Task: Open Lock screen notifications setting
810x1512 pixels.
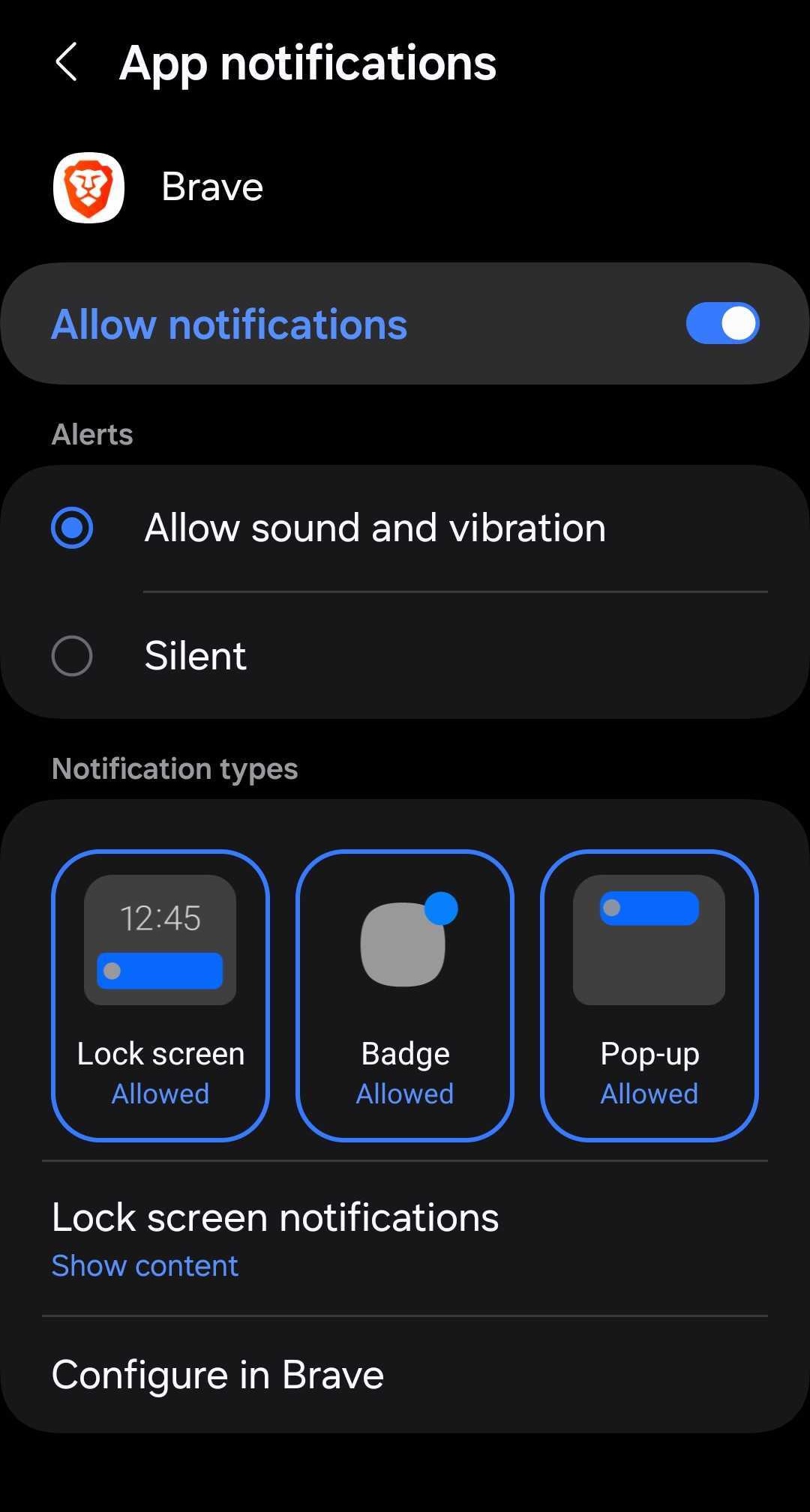Action: click(274, 1238)
